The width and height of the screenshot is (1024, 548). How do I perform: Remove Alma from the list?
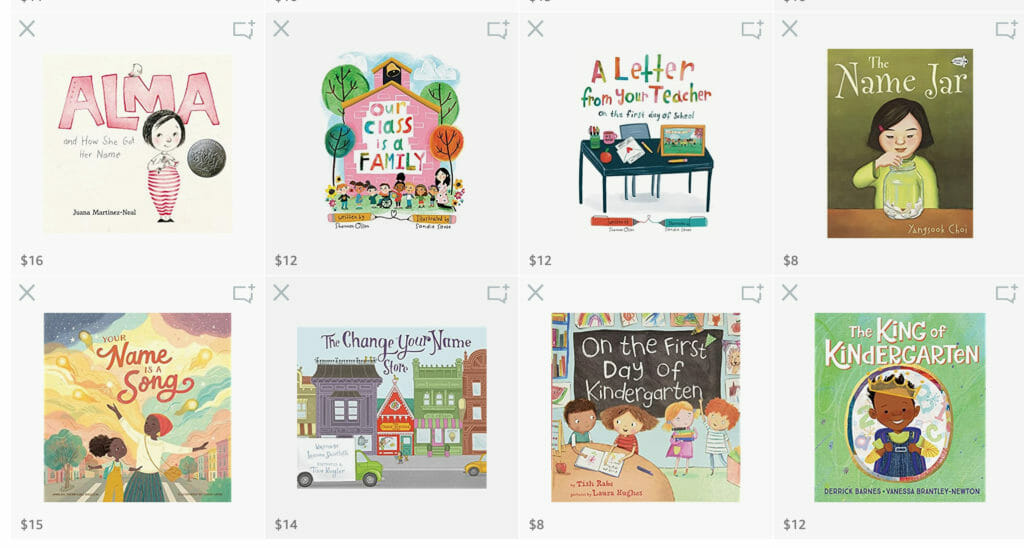(x=27, y=29)
